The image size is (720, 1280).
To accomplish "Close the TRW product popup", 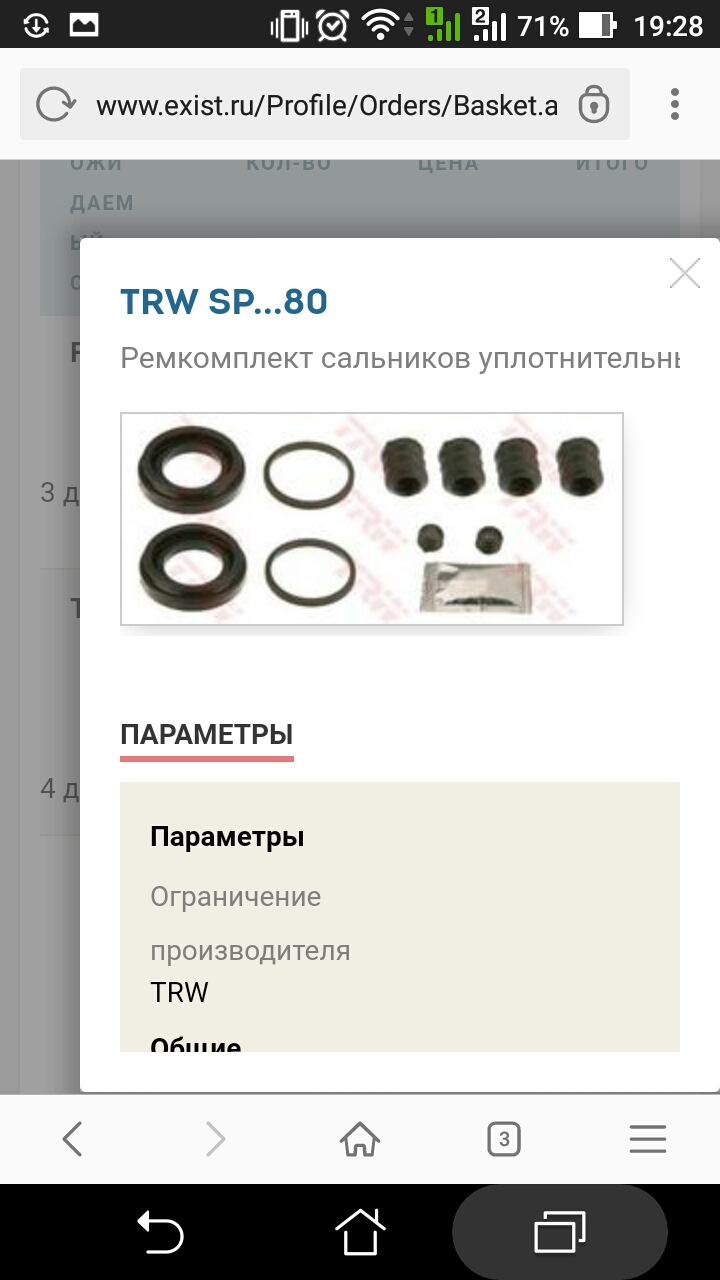I will [x=685, y=273].
